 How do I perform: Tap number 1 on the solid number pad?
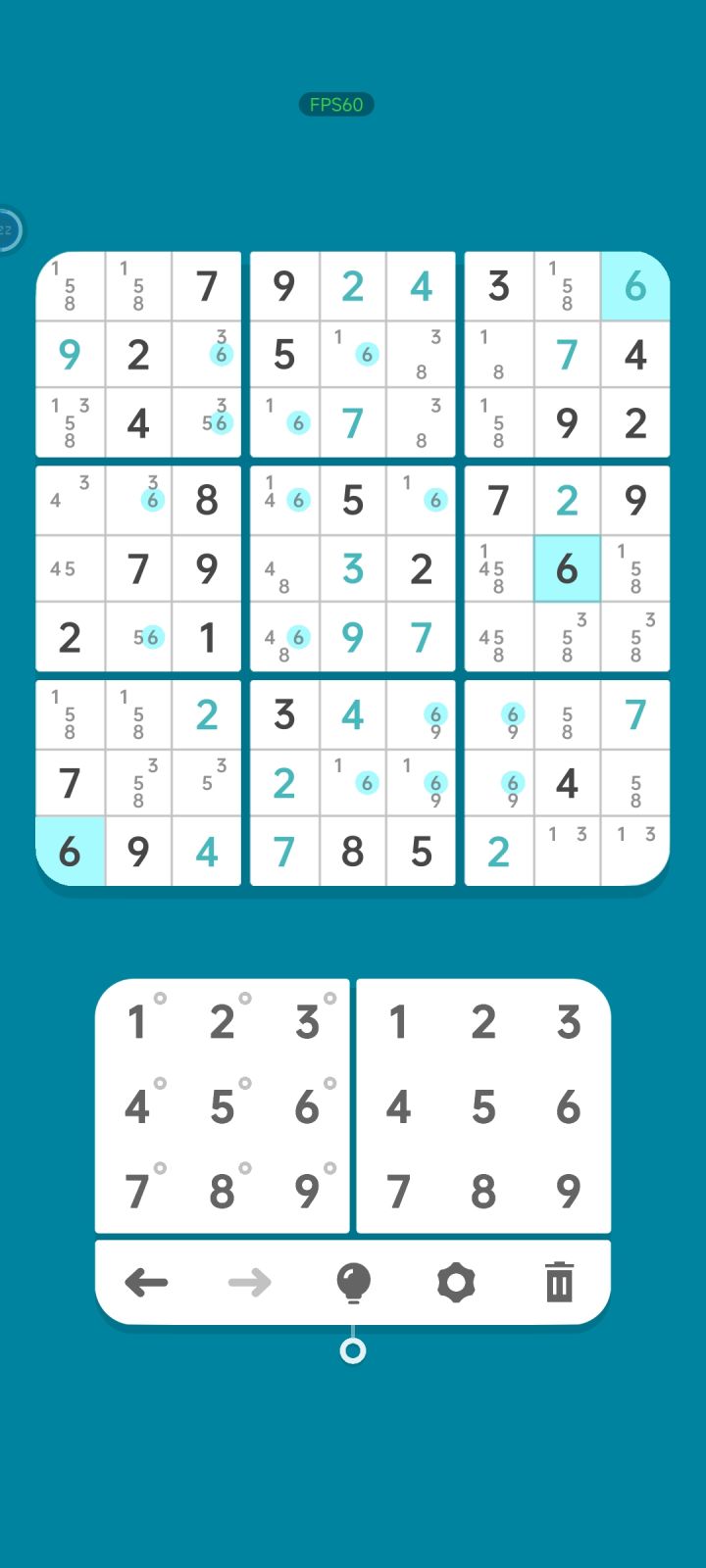point(397,1022)
